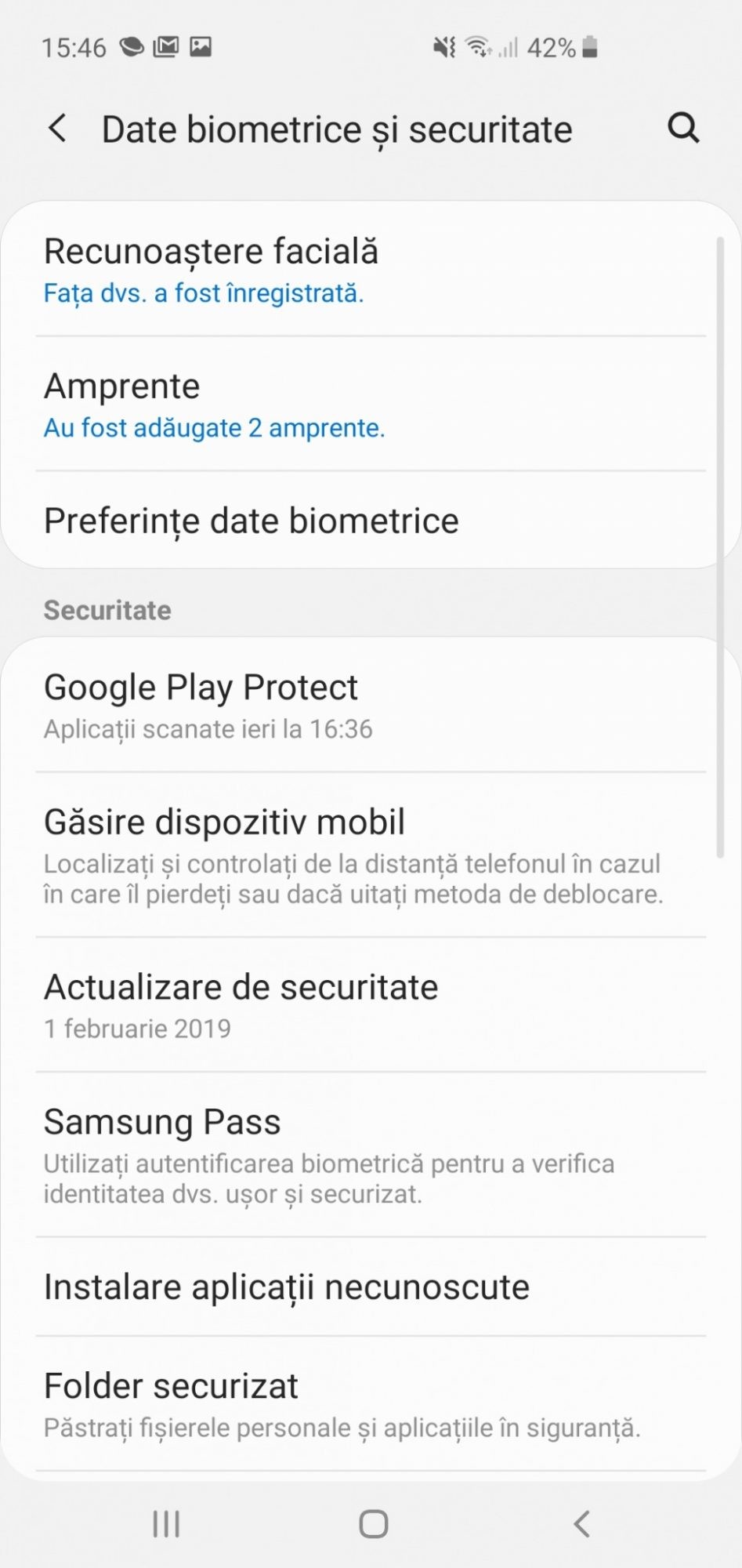Go back from Date biometrice și securitate

click(57, 129)
